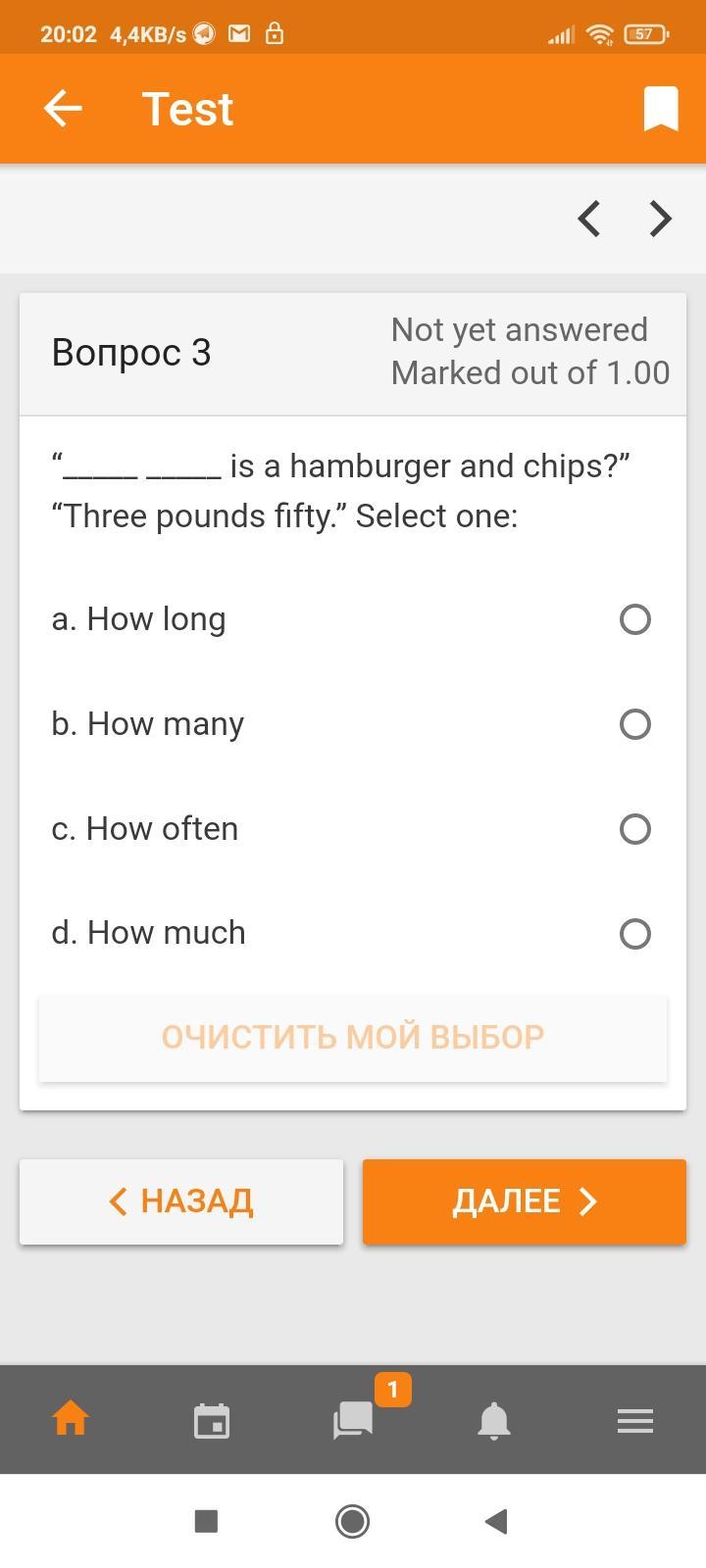Screen dimensions: 706x1568
Task: Select answer a. How long
Action: point(634,619)
